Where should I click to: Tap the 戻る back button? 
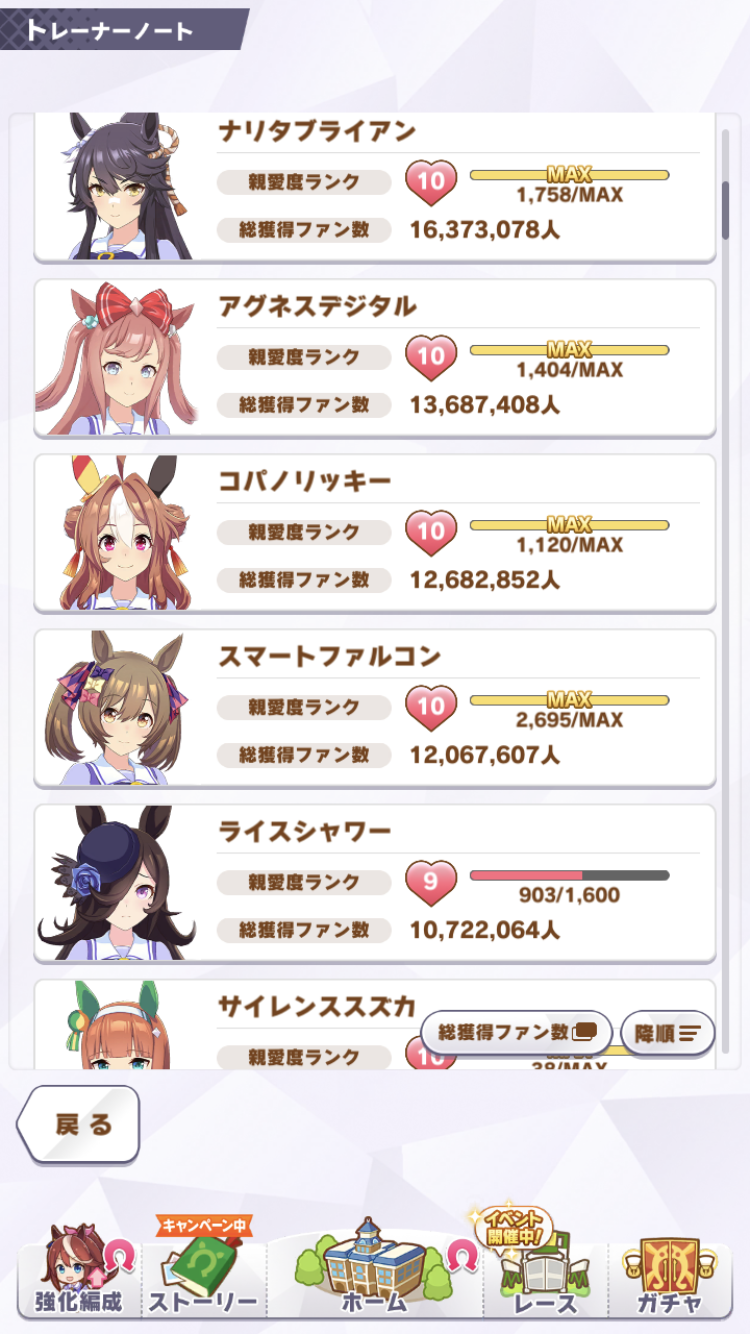(80, 1124)
